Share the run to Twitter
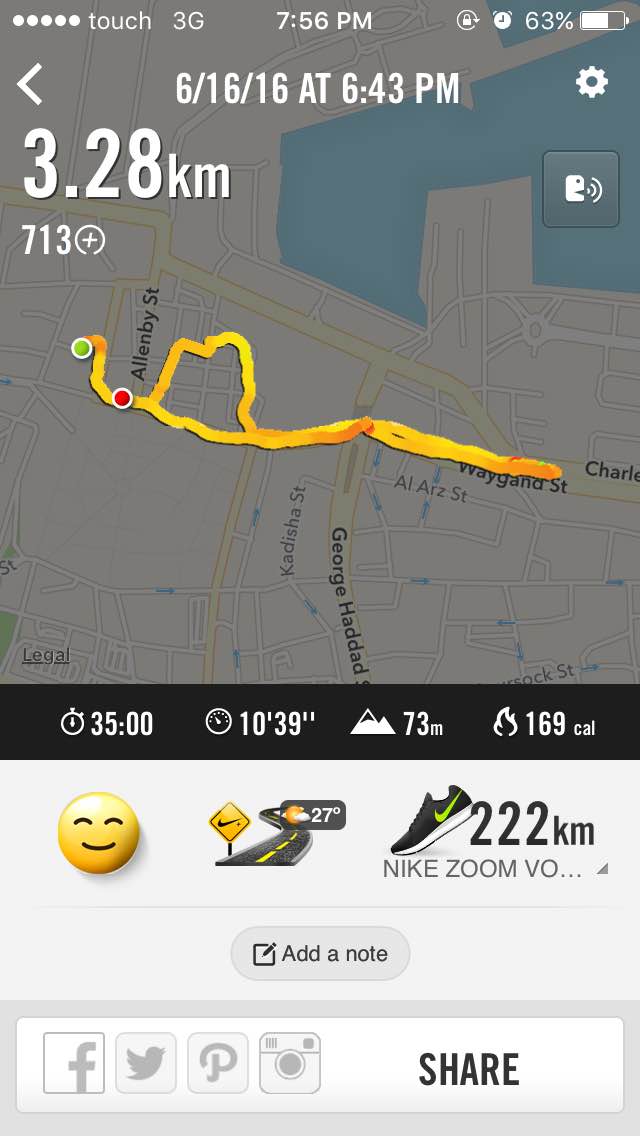 tap(146, 1063)
